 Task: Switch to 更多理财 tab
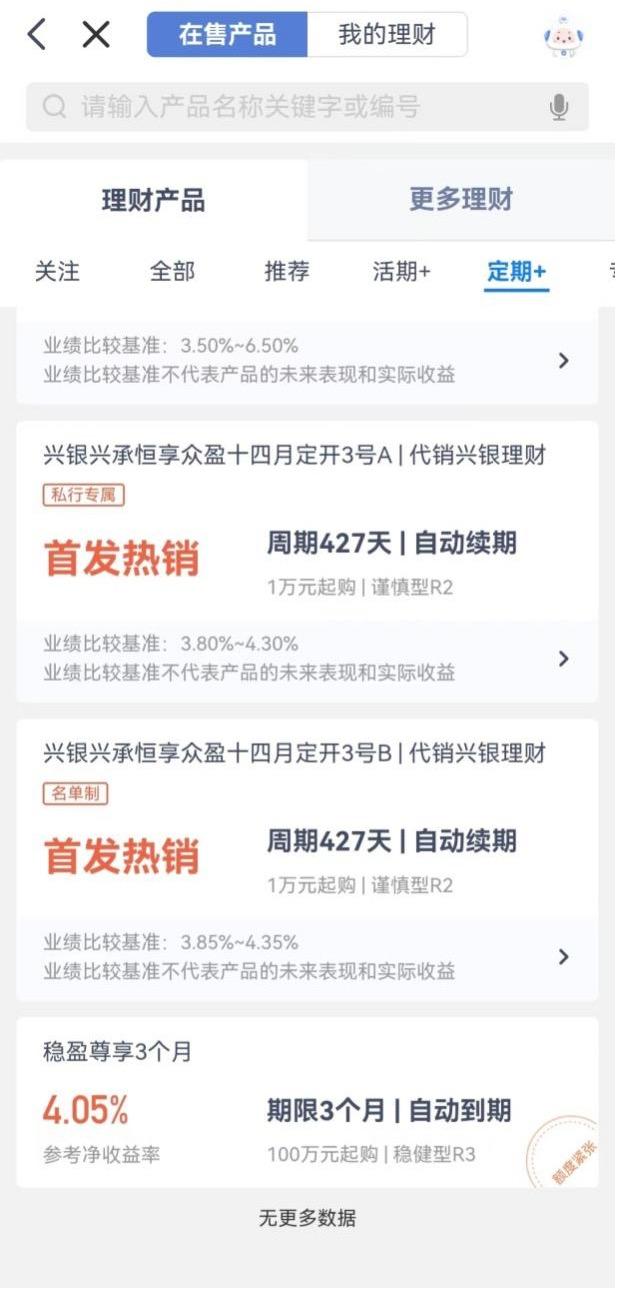[461, 199]
